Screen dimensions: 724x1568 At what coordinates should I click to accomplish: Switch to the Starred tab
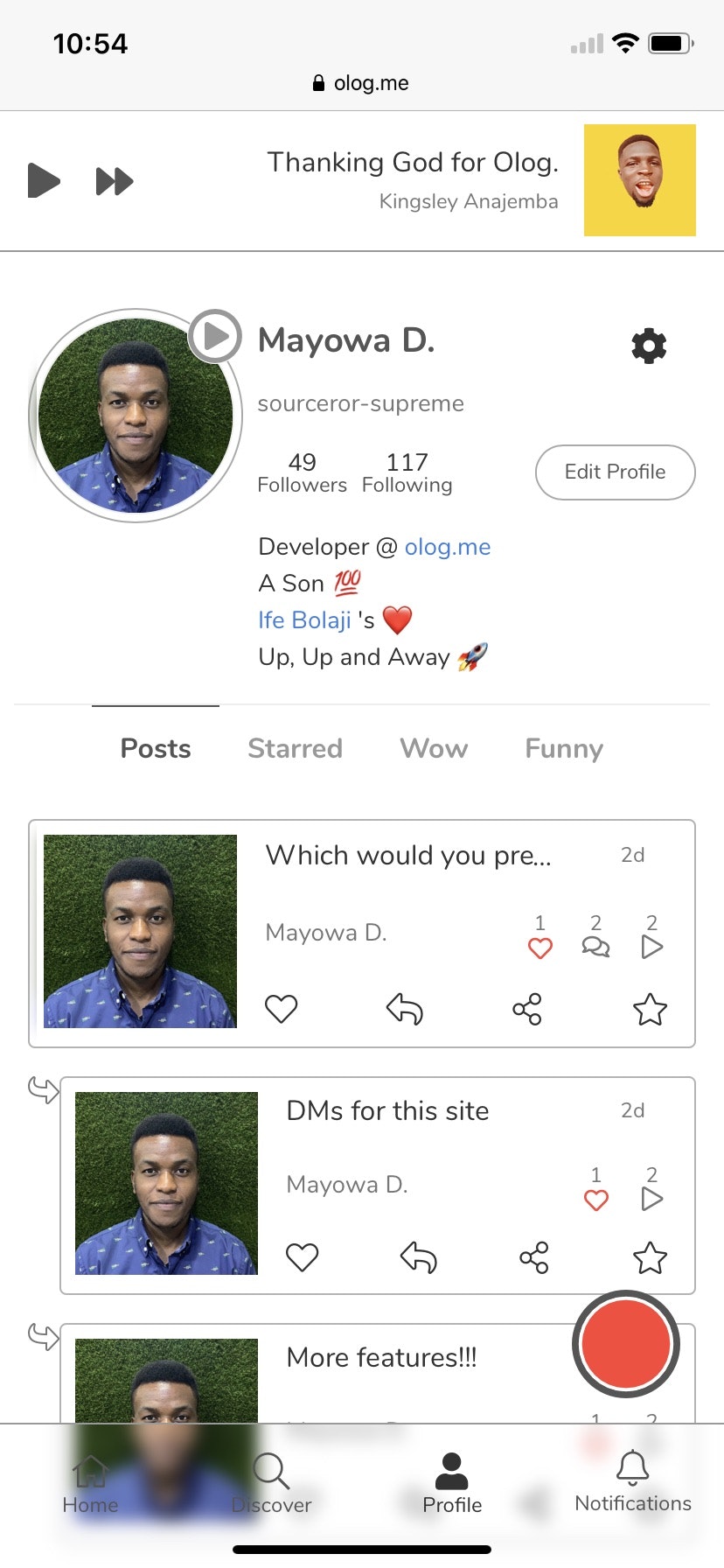[295, 749]
